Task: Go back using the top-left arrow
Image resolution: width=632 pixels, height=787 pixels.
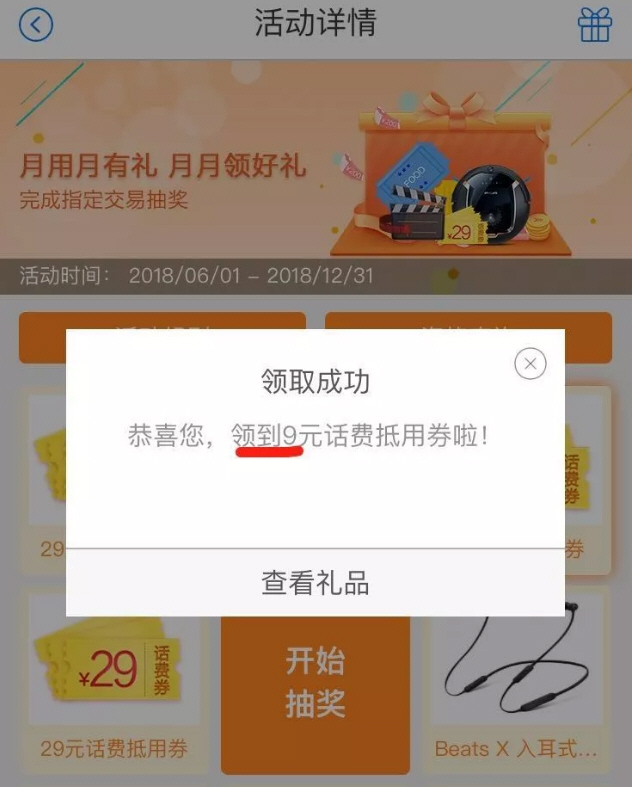Action: [x=36, y=25]
